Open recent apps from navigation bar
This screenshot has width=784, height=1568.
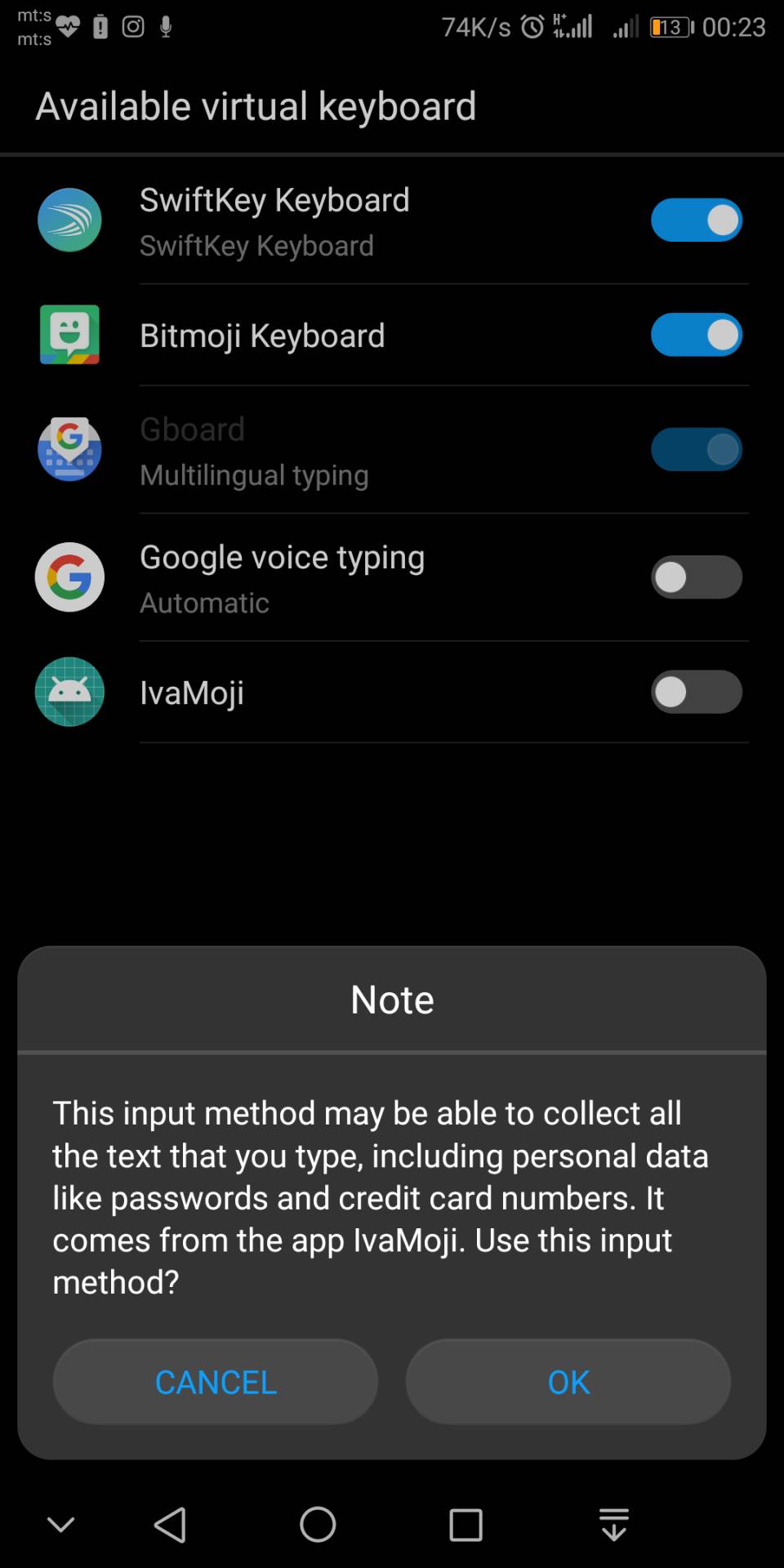(x=465, y=1524)
